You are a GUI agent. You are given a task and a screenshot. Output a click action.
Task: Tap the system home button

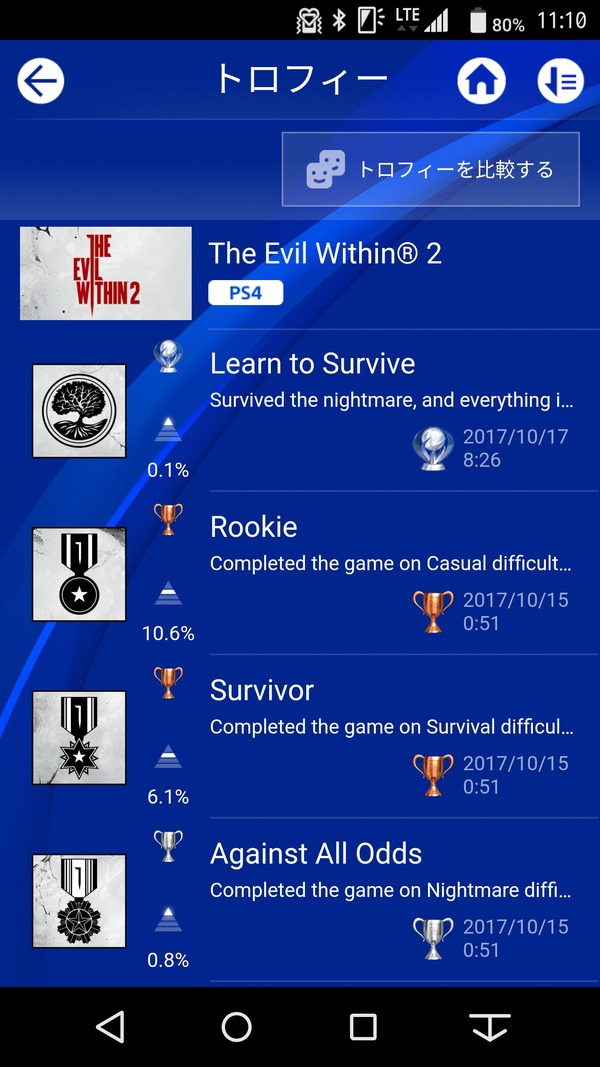pyautogui.click(x=237, y=1026)
